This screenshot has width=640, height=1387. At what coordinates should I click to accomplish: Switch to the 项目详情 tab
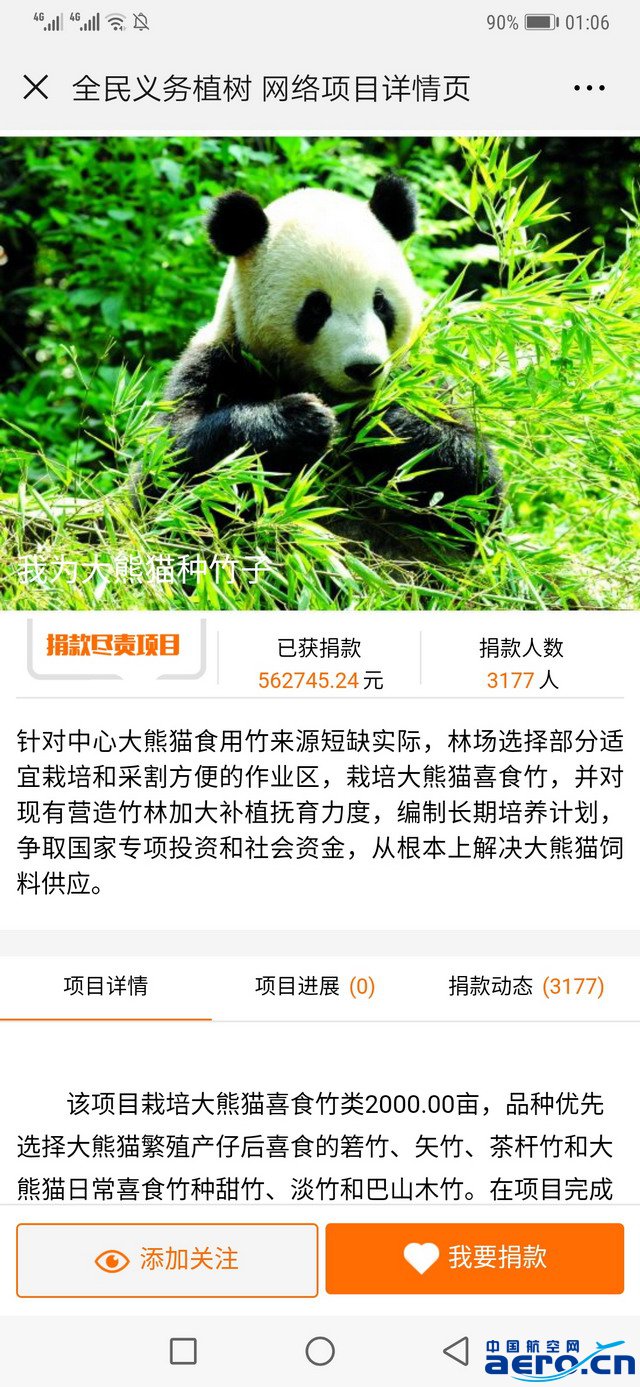point(106,986)
